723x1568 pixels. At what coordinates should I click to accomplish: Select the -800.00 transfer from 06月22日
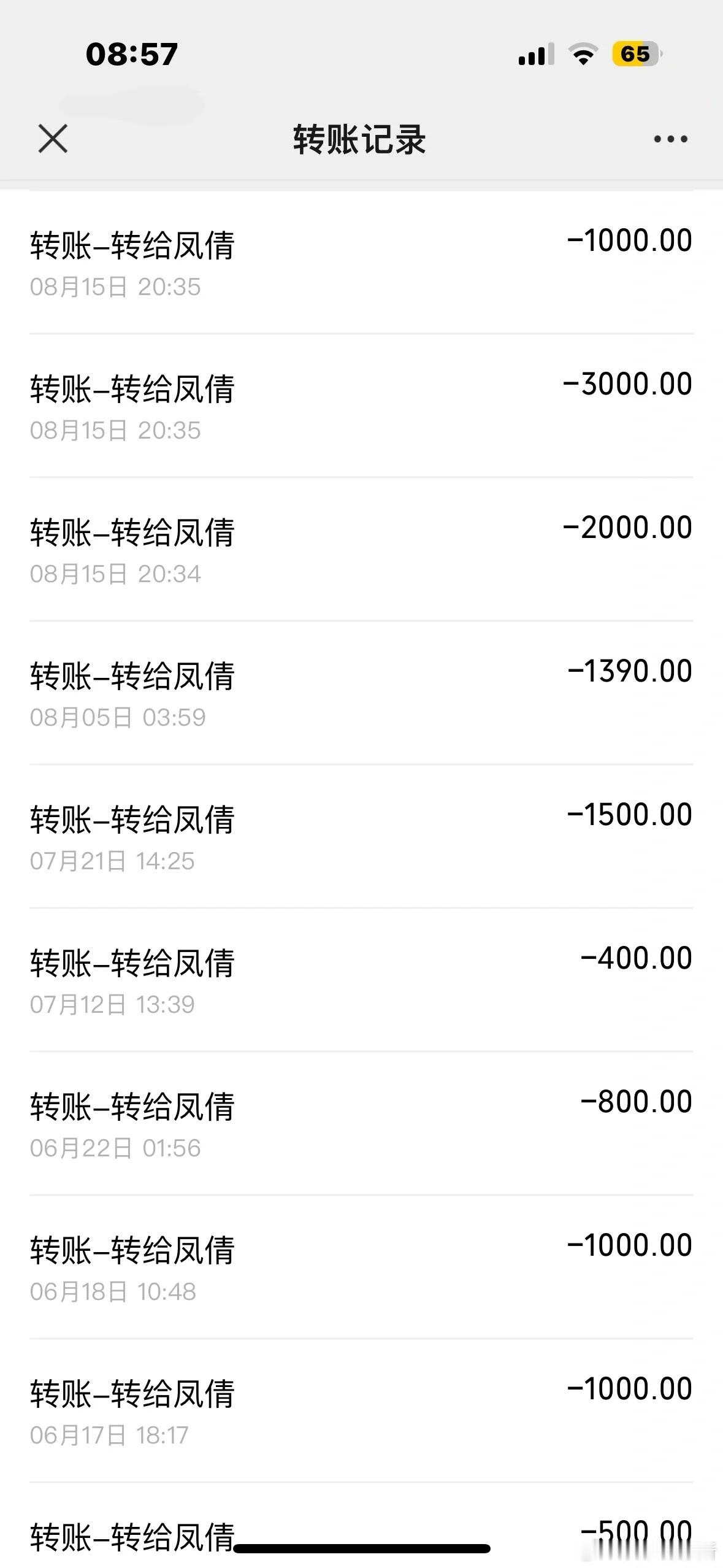click(361, 1123)
